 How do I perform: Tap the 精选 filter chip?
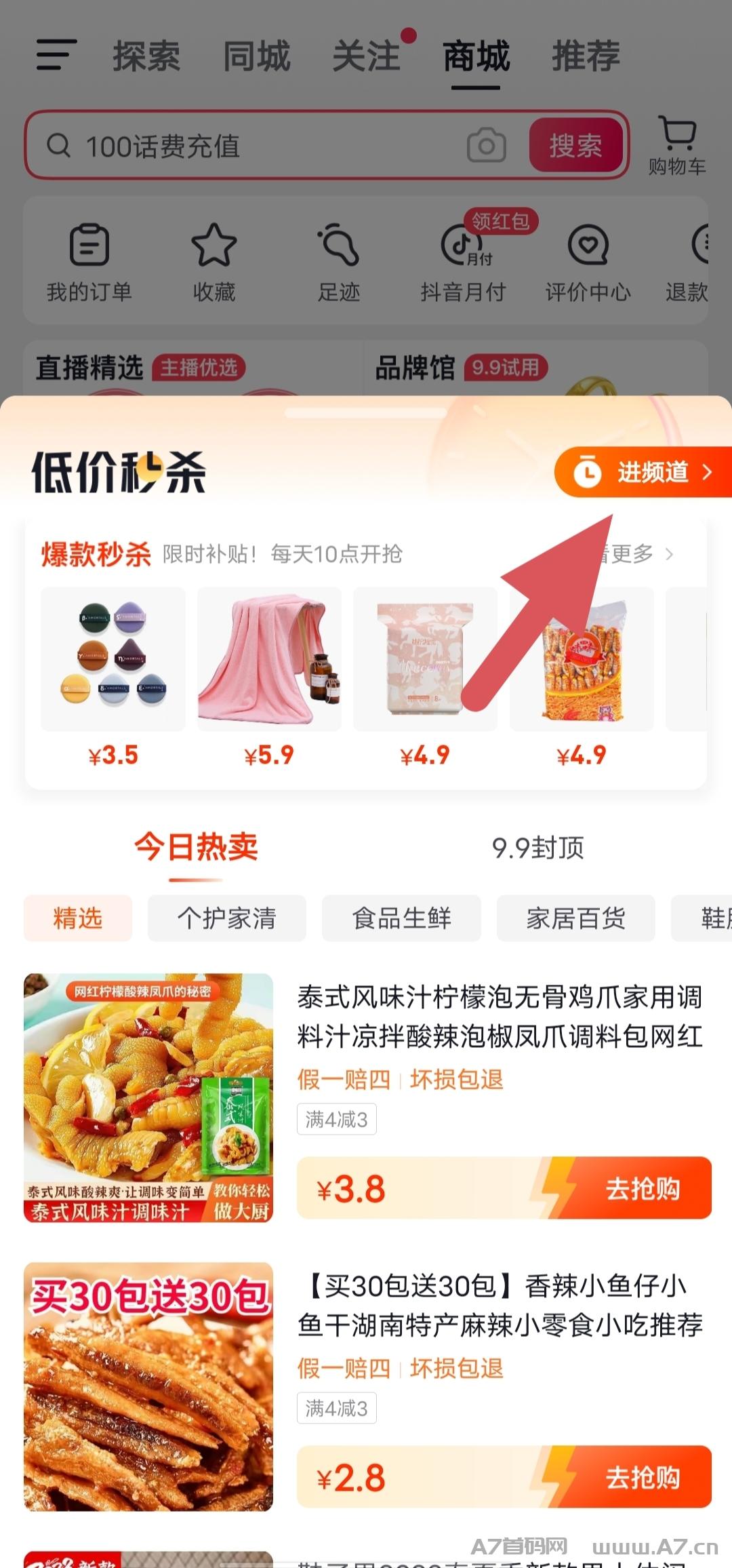tap(78, 918)
